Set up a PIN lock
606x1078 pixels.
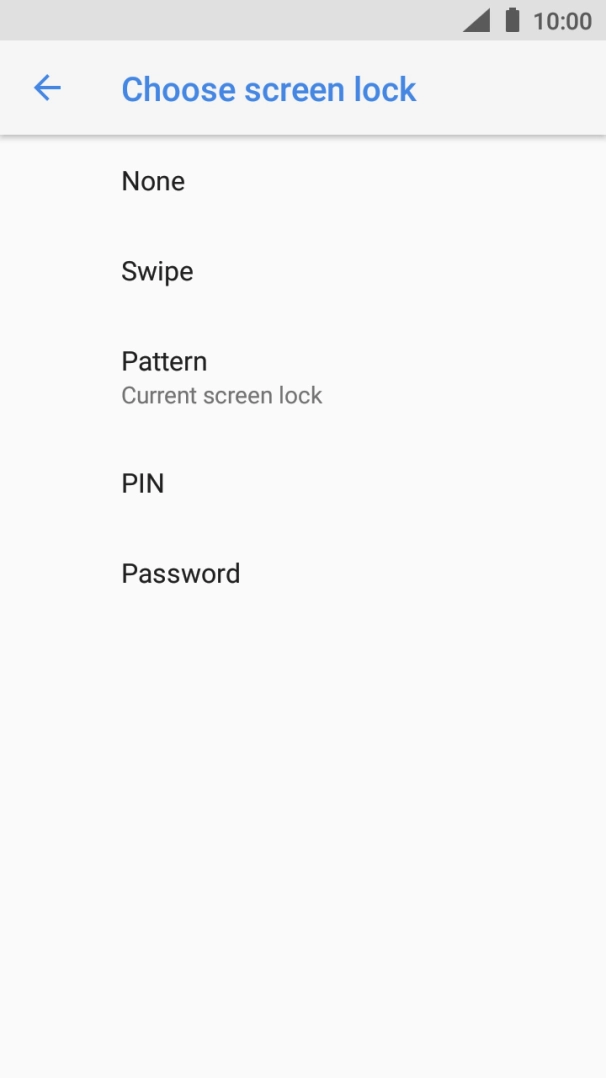[303, 483]
